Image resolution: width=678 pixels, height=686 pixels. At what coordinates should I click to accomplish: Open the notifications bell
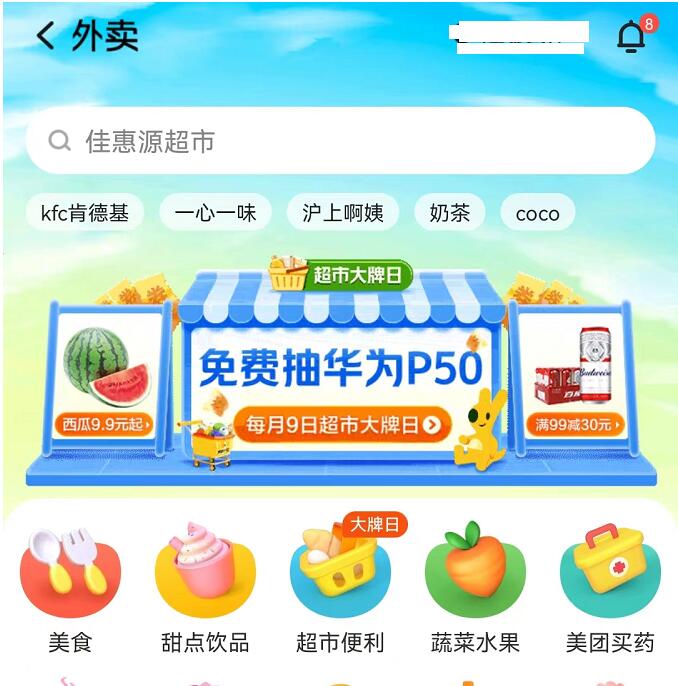coord(631,37)
